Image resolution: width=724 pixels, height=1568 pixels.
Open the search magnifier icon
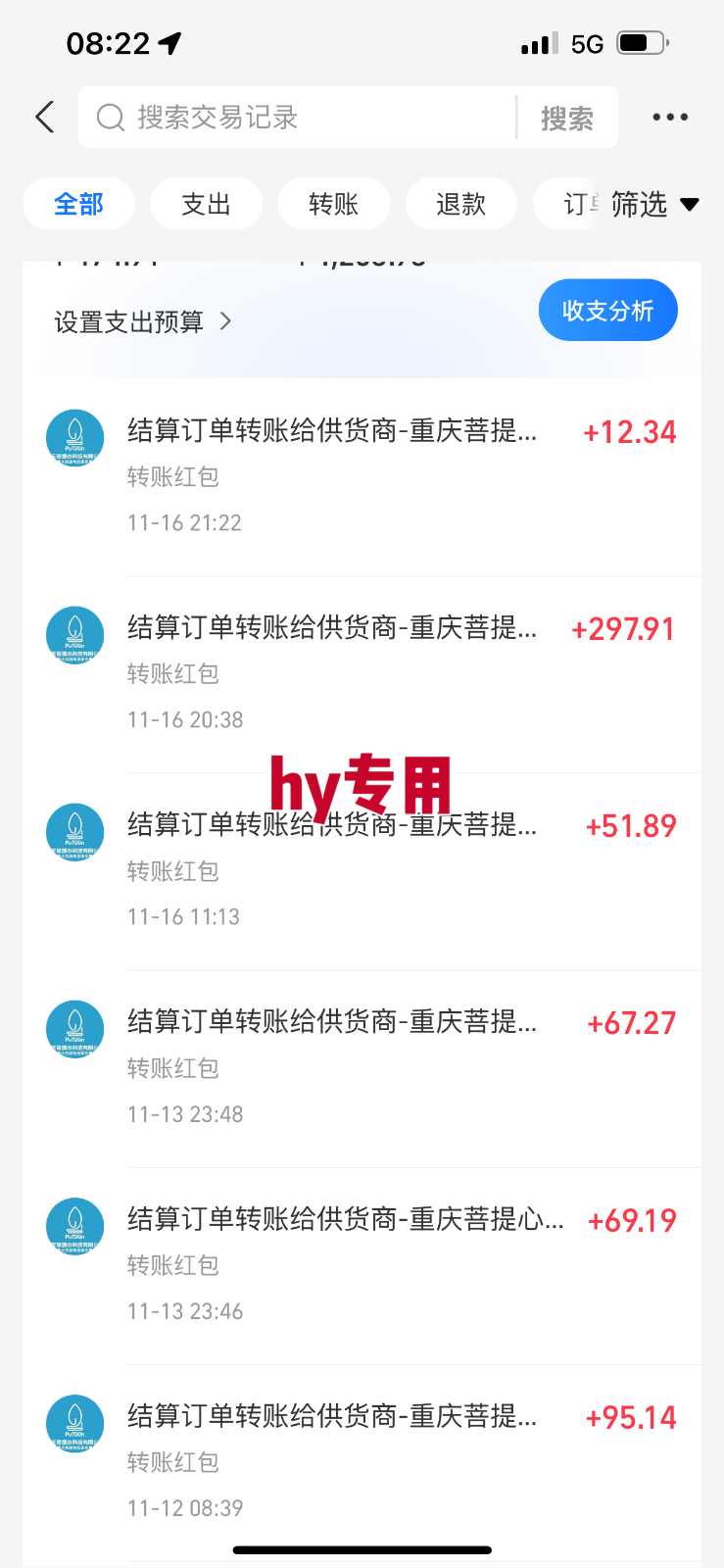click(109, 116)
